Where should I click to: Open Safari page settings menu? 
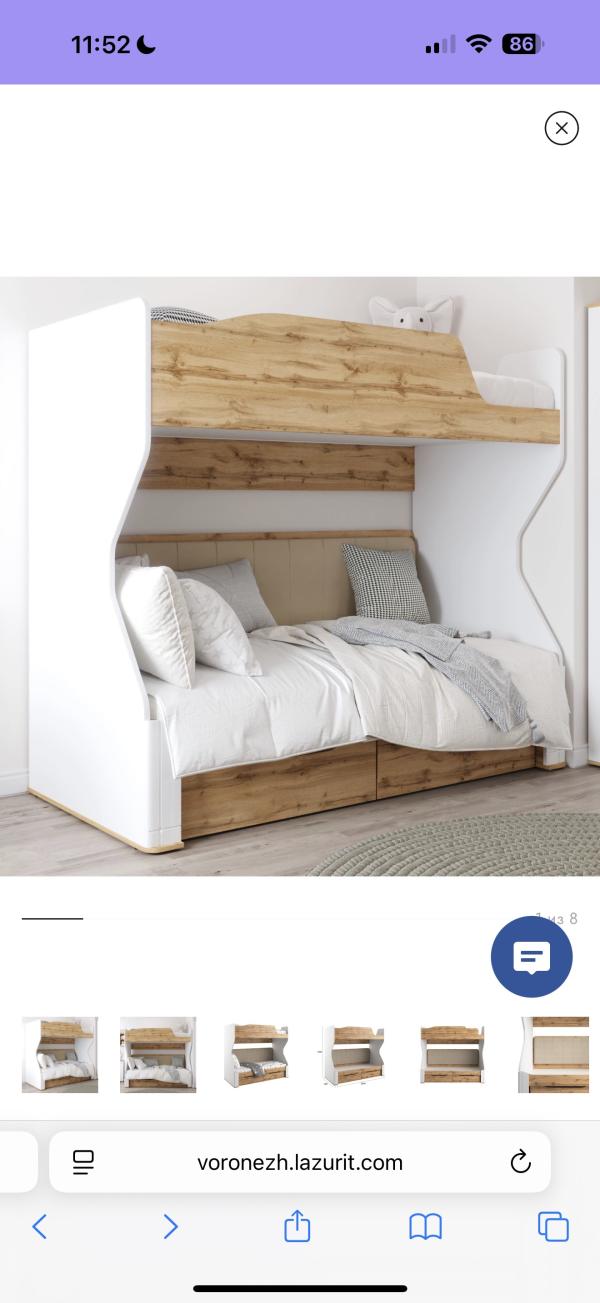coord(83,1162)
